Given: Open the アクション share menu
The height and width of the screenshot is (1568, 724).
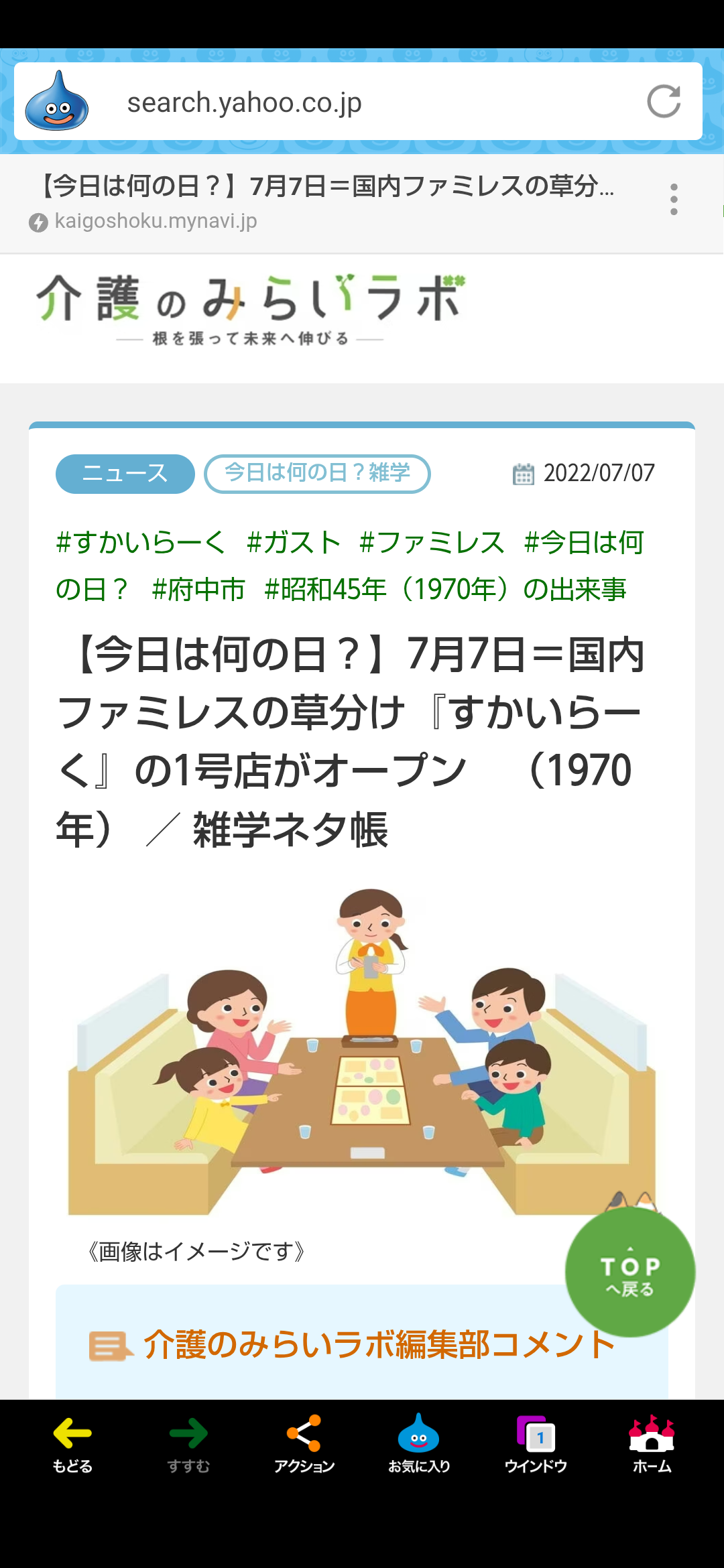Looking at the screenshot, I should [x=304, y=1444].
